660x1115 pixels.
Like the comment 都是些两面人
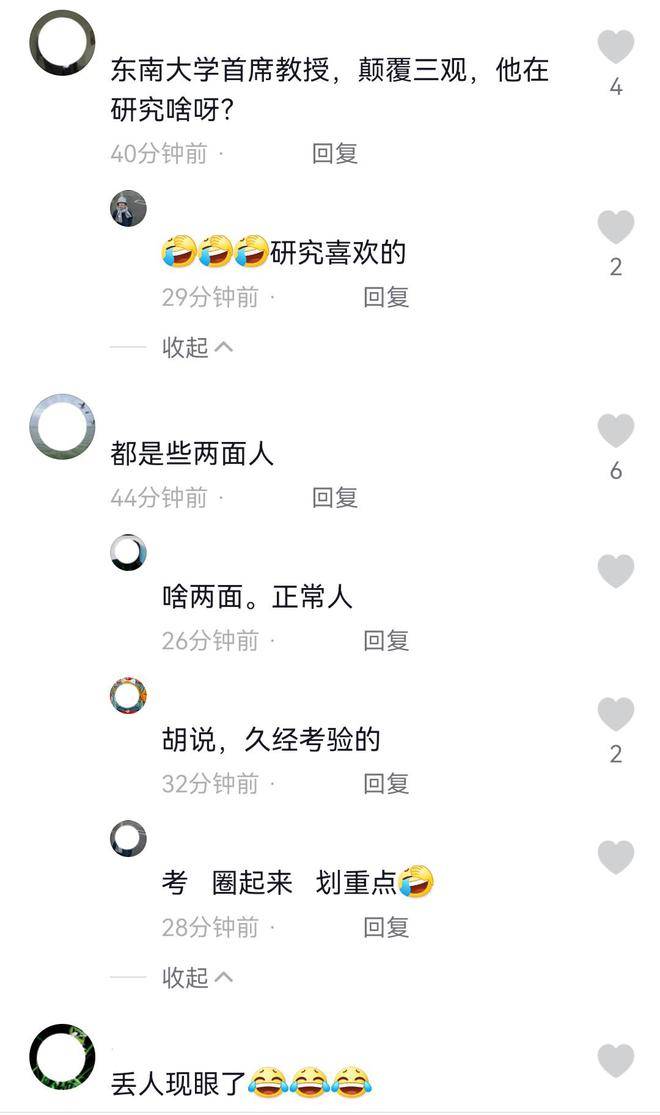(x=616, y=431)
